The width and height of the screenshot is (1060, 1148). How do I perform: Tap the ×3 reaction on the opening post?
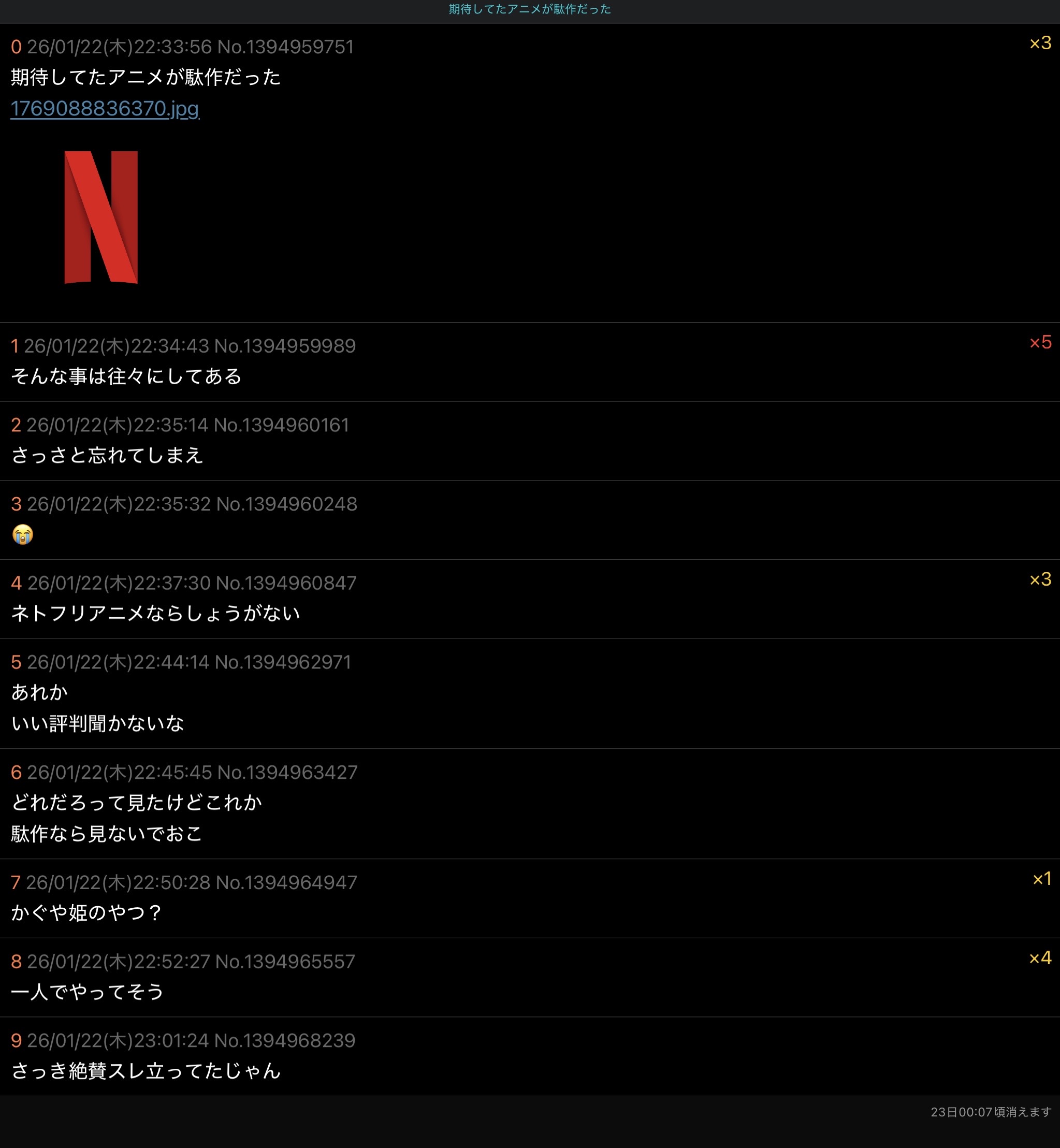point(1040,43)
